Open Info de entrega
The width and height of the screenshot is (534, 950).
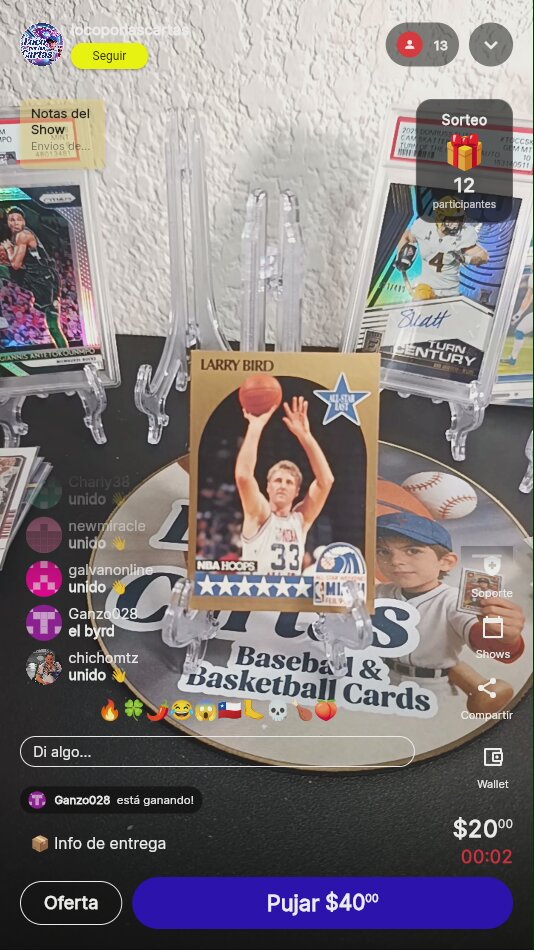pos(99,843)
